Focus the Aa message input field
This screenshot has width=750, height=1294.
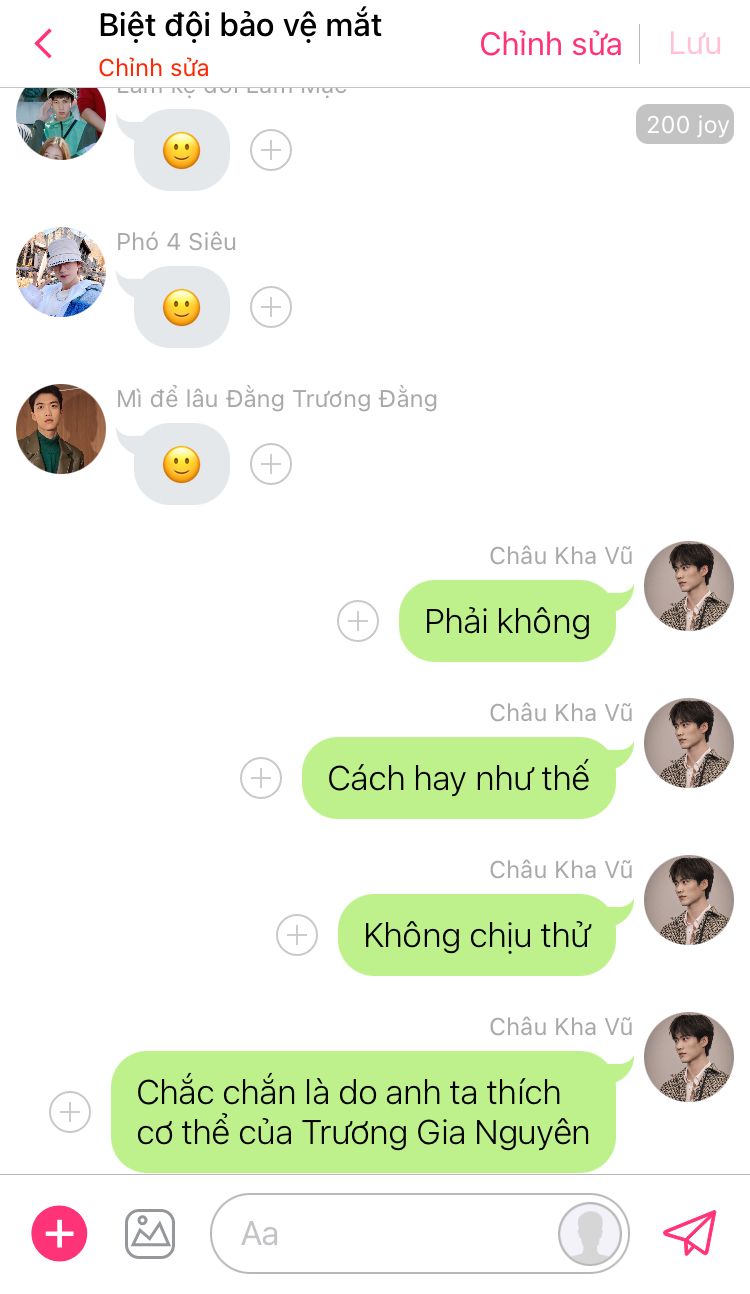390,1234
